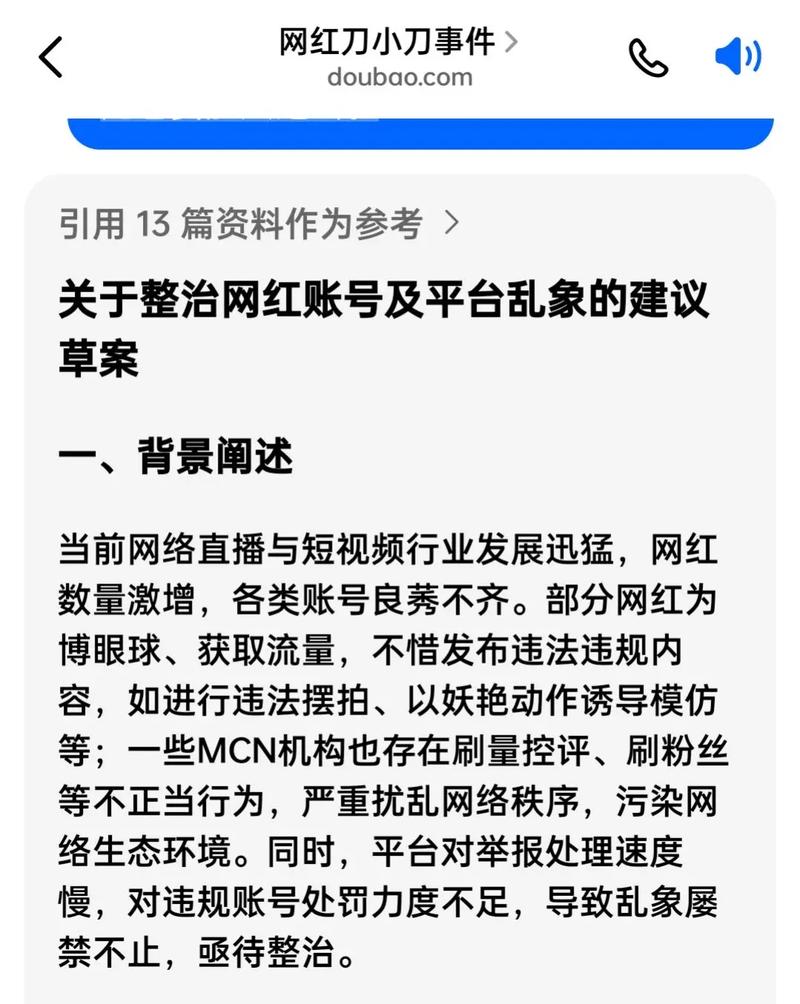This screenshot has width=800, height=1004.
Task: Visit the doubao.com website link
Action: click(x=399, y=78)
